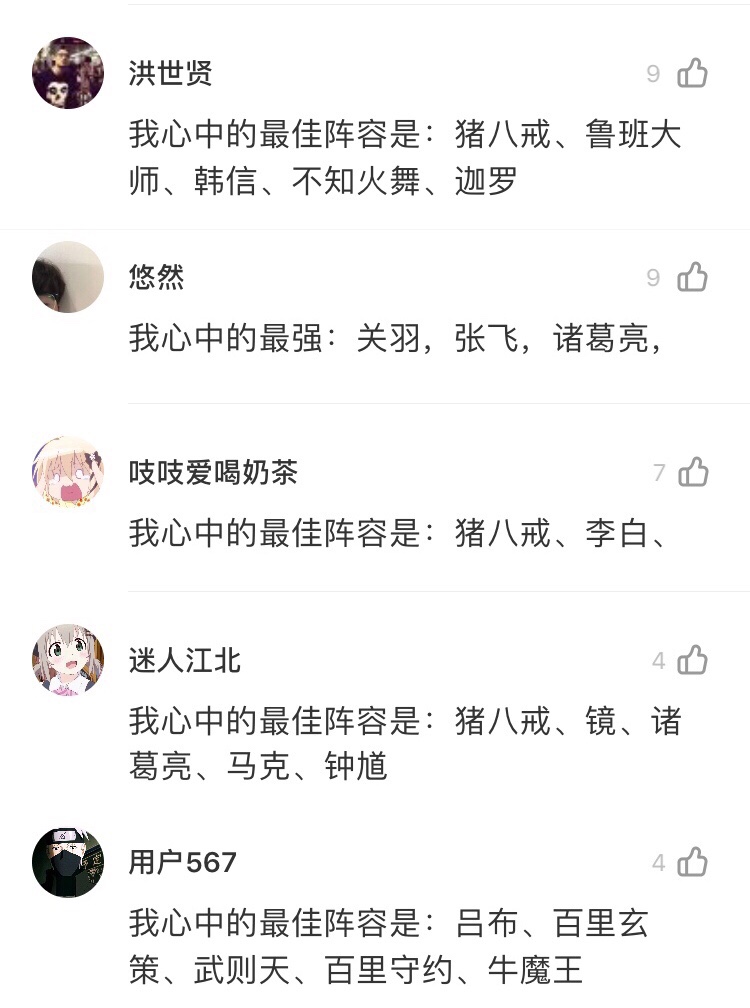This screenshot has height=1008, width=750.
Task: Like the comment by 用户567
Action: (692, 862)
